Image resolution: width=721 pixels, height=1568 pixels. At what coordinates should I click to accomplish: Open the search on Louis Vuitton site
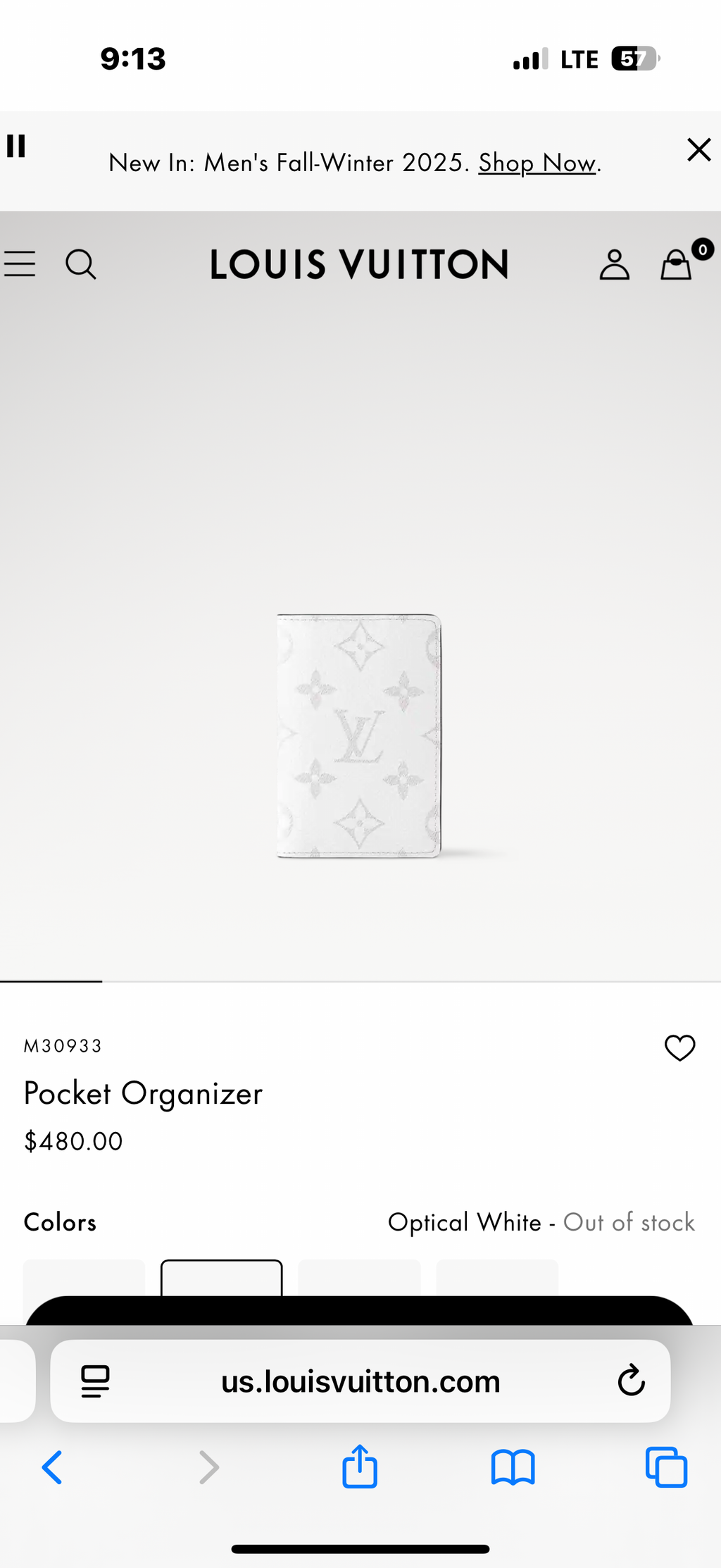tap(82, 264)
